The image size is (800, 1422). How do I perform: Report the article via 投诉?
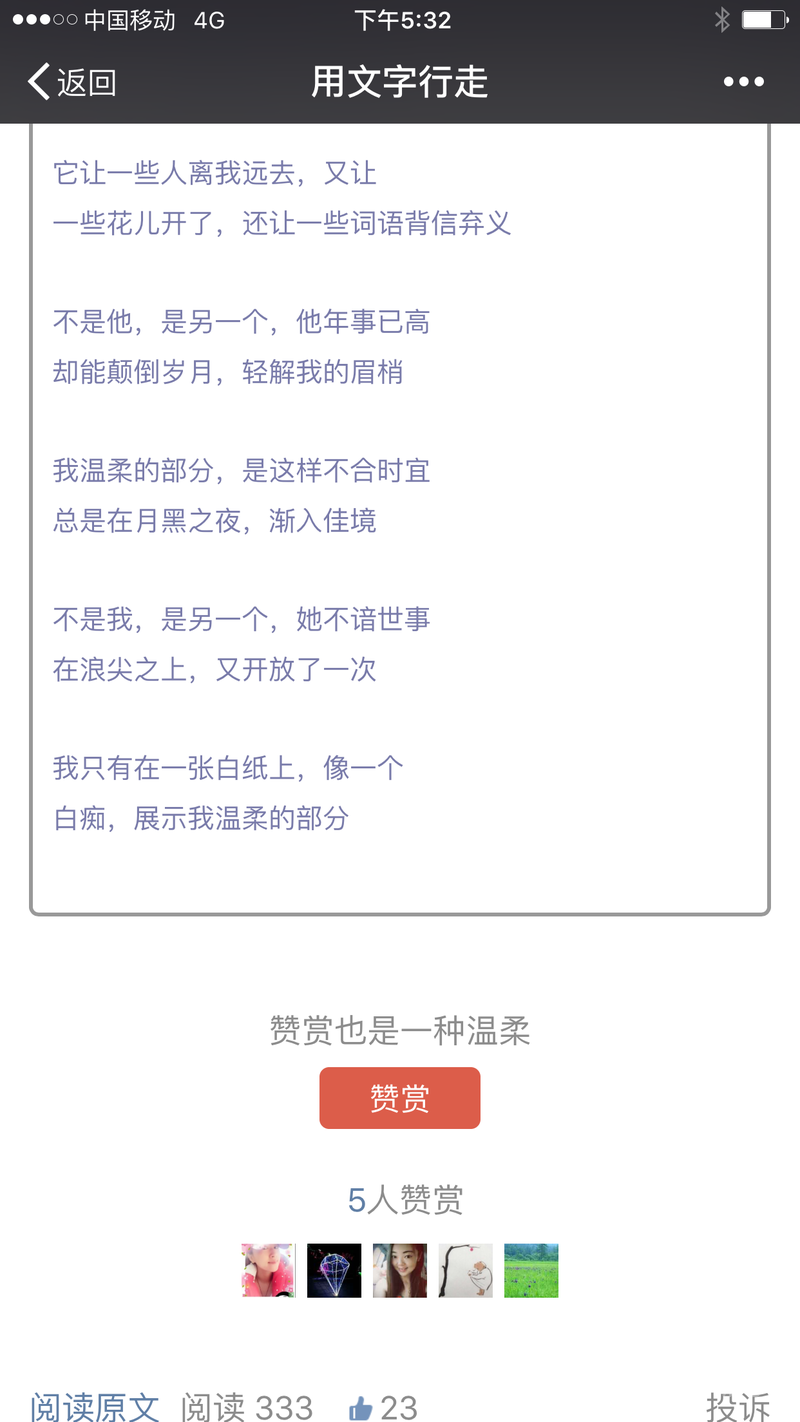click(x=738, y=1407)
